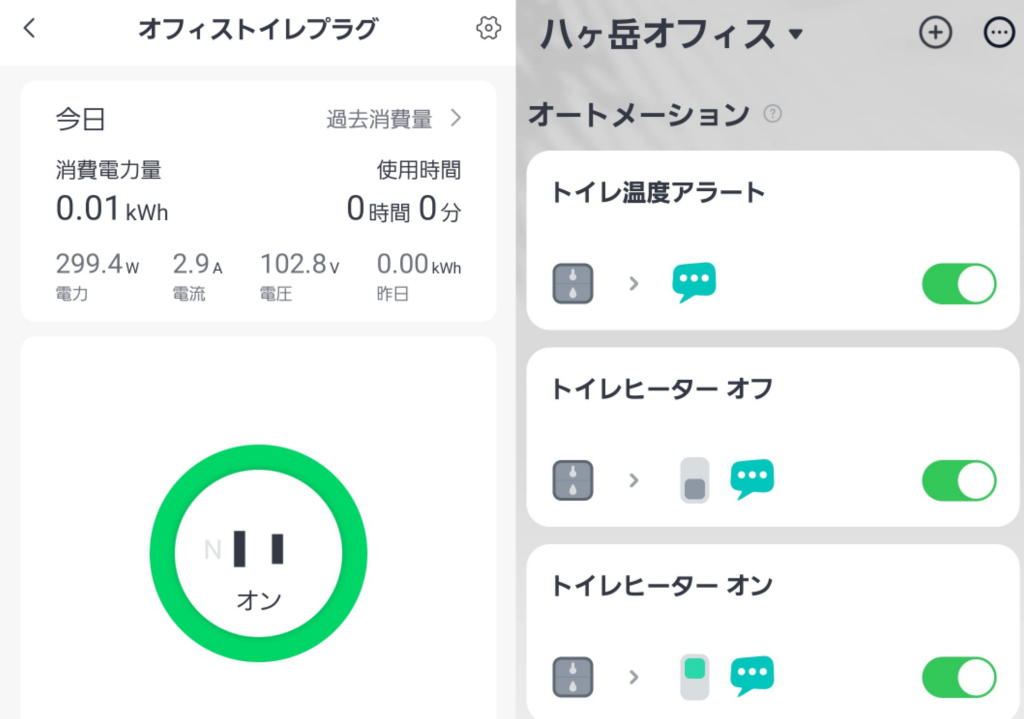1024x719 pixels.
Task: Expand the 八ヶ岳オフィス home dropdown
Action: click(795, 35)
